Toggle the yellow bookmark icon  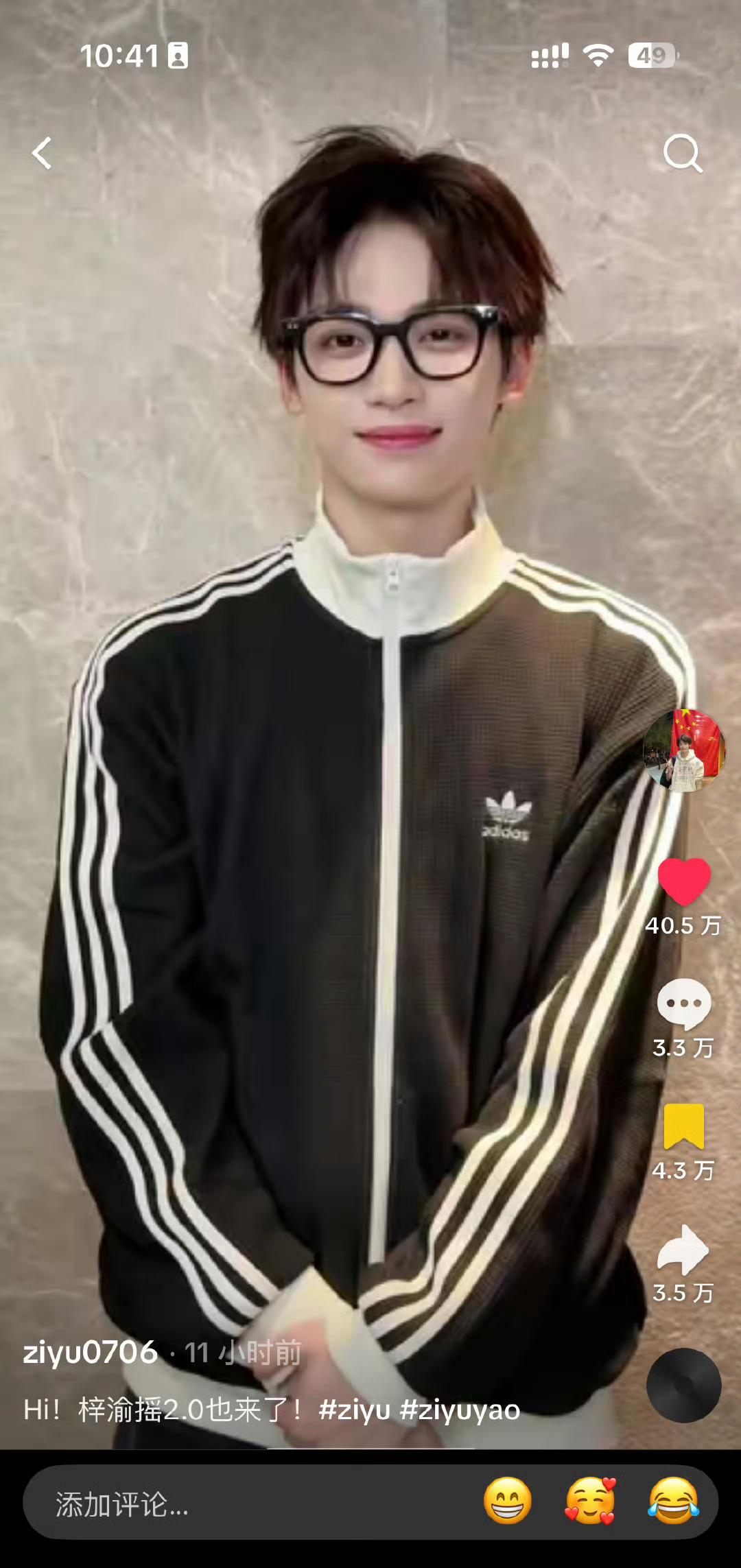click(684, 1126)
